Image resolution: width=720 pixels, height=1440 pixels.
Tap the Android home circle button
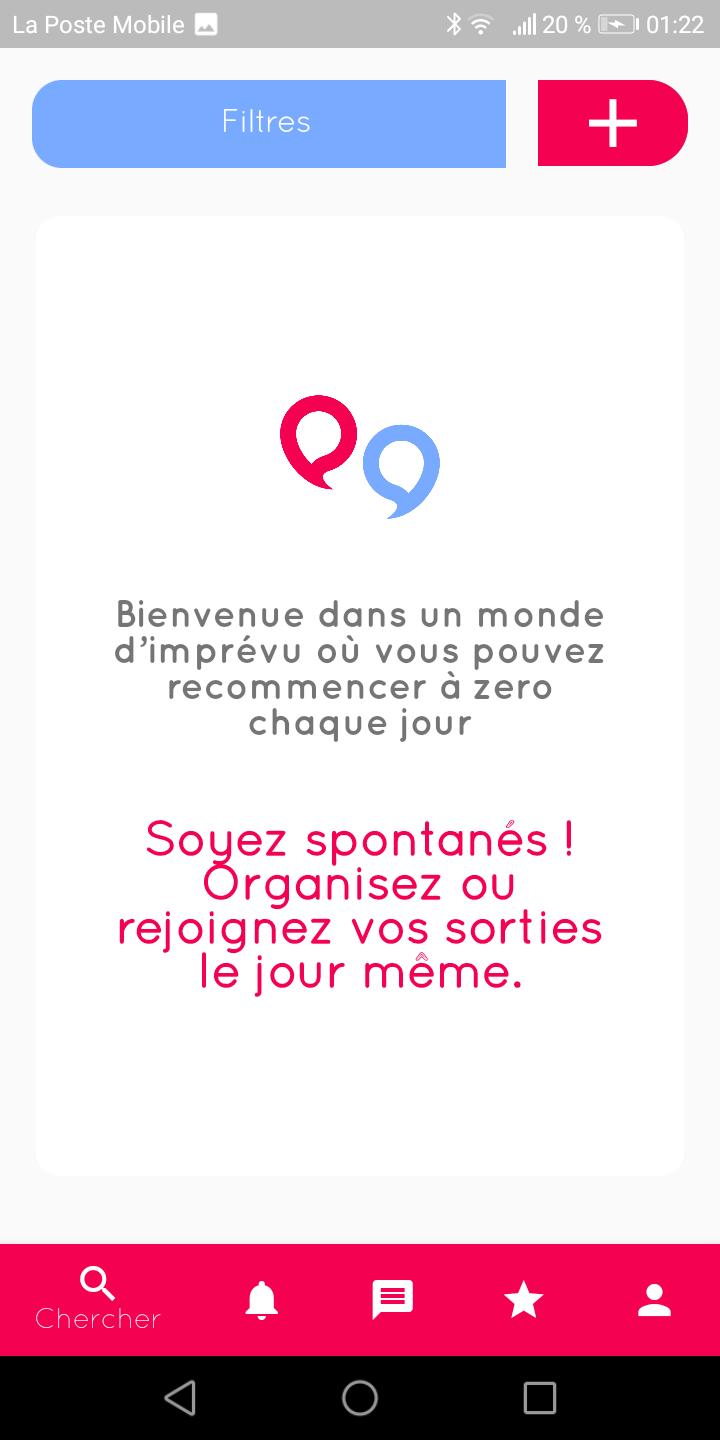(x=360, y=1398)
